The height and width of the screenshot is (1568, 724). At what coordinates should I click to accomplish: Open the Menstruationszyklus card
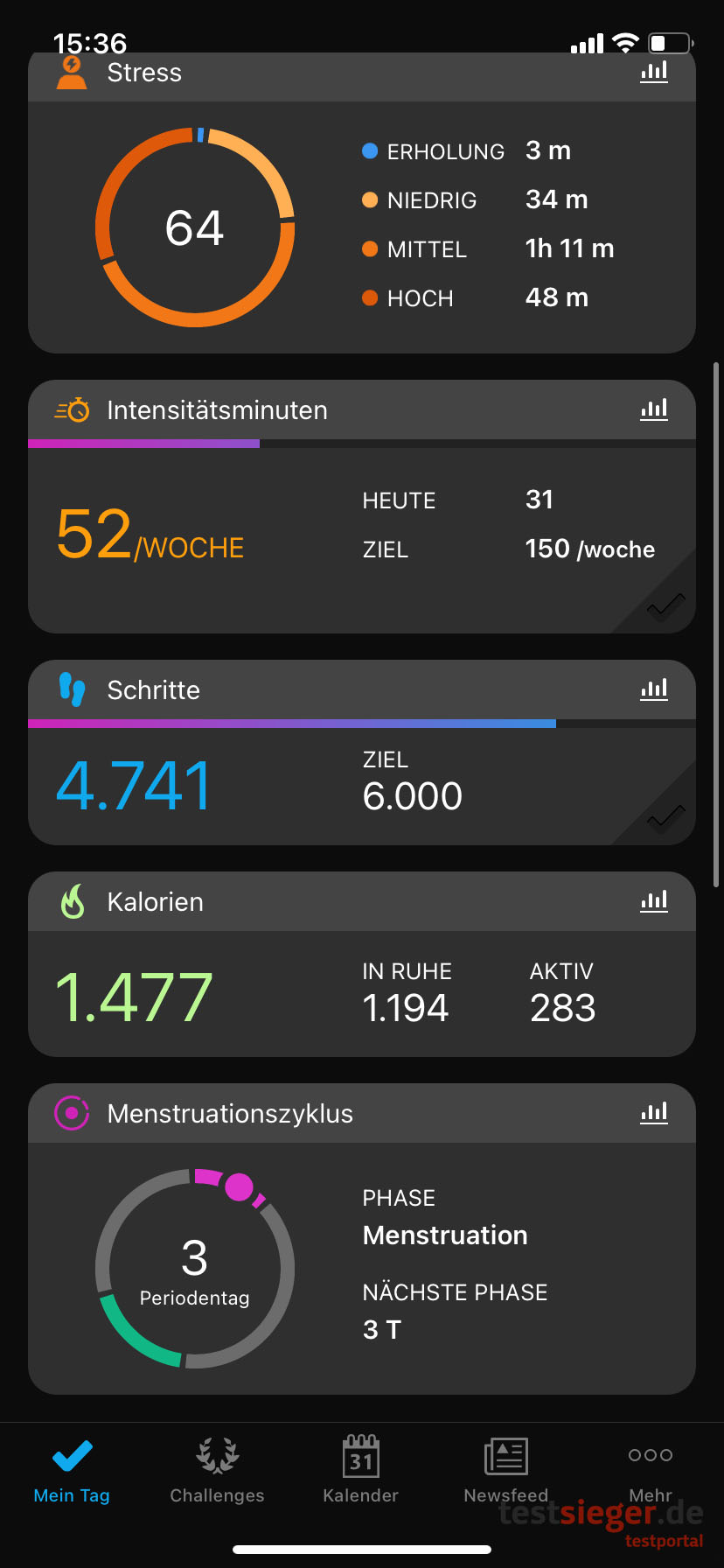coord(361,1267)
